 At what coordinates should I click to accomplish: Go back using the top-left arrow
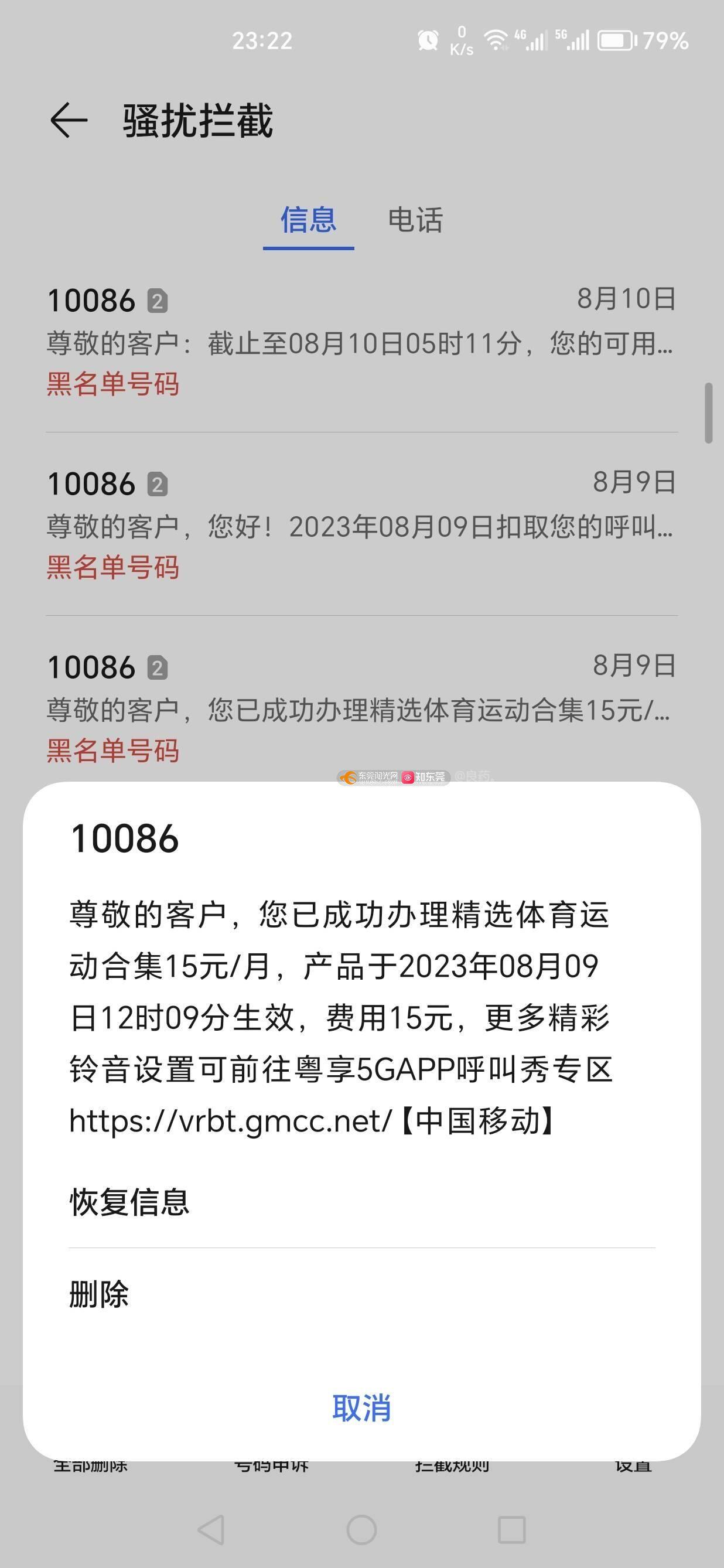(68, 120)
